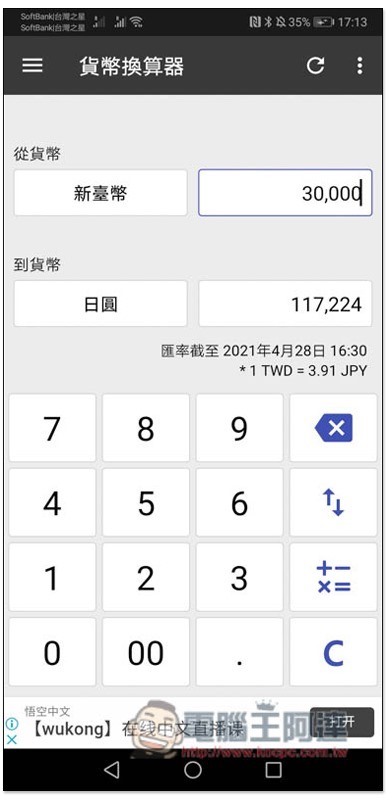Add double zero with the 00 key

click(x=146, y=652)
